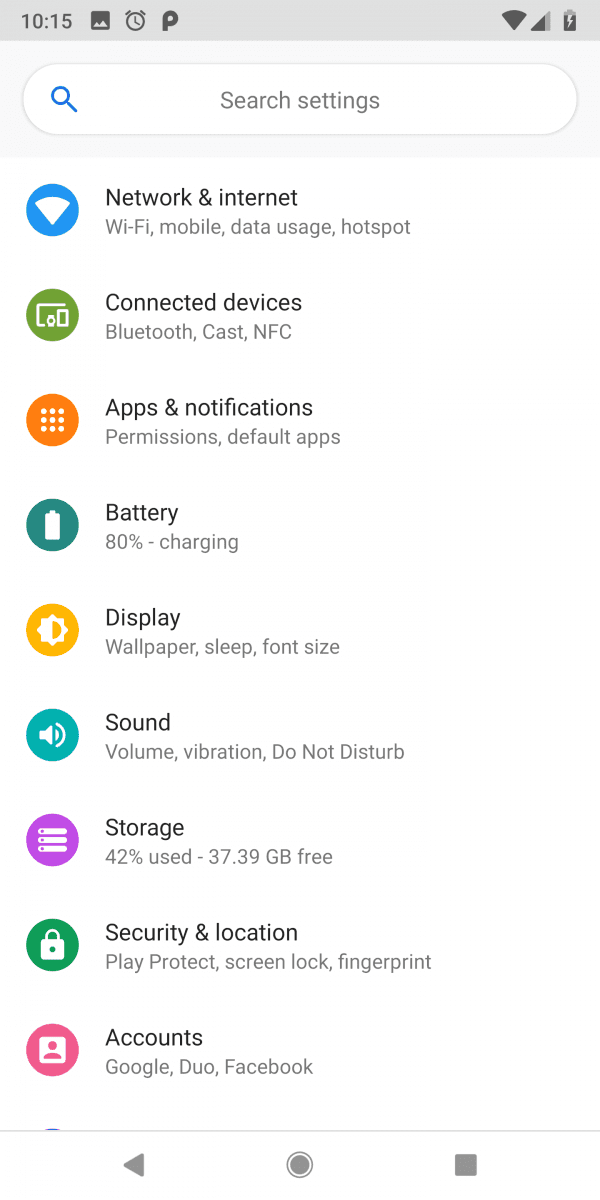Tap the navigation bar back button
This screenshot has height=1200, width=600.
(x=134, y=1164)
